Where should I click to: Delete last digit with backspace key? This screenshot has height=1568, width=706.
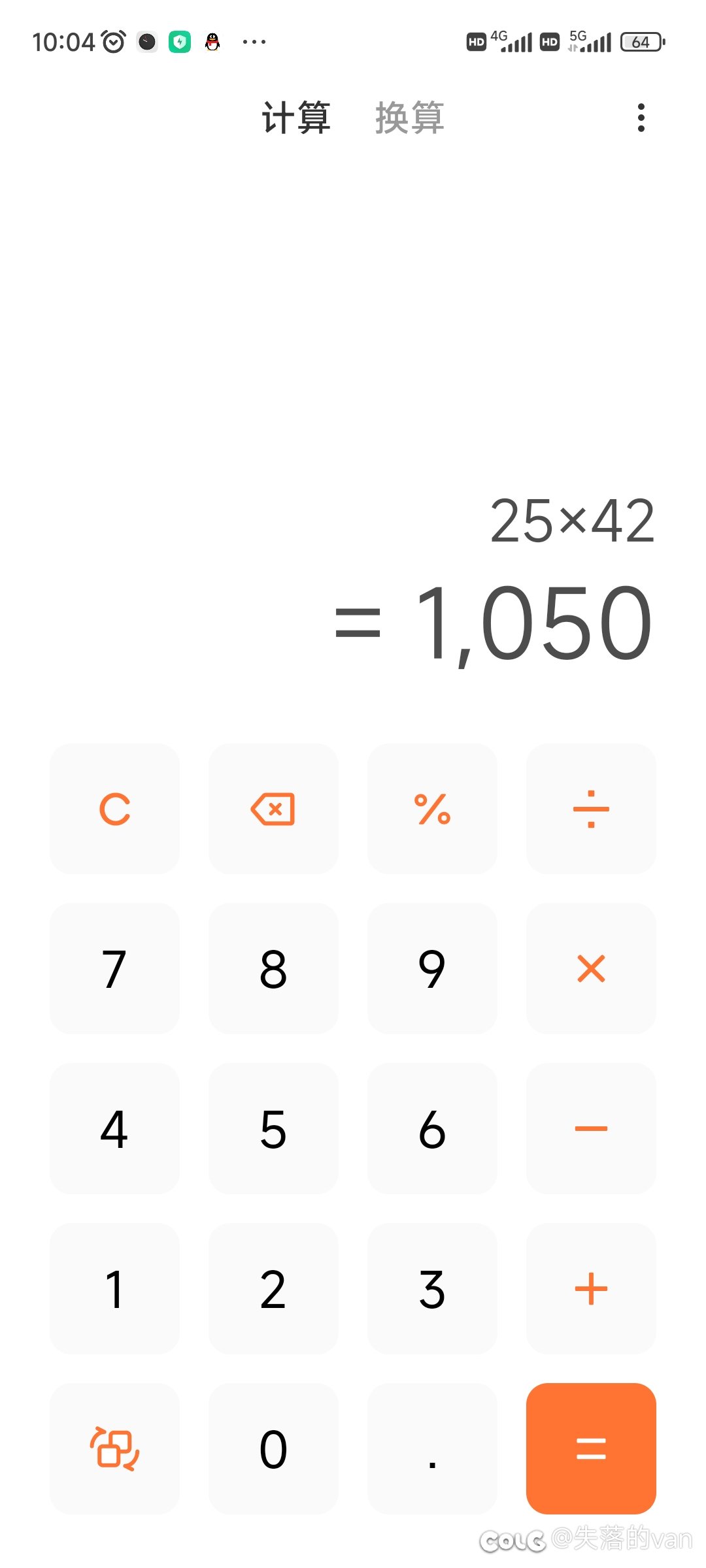(x=273, y=809)
